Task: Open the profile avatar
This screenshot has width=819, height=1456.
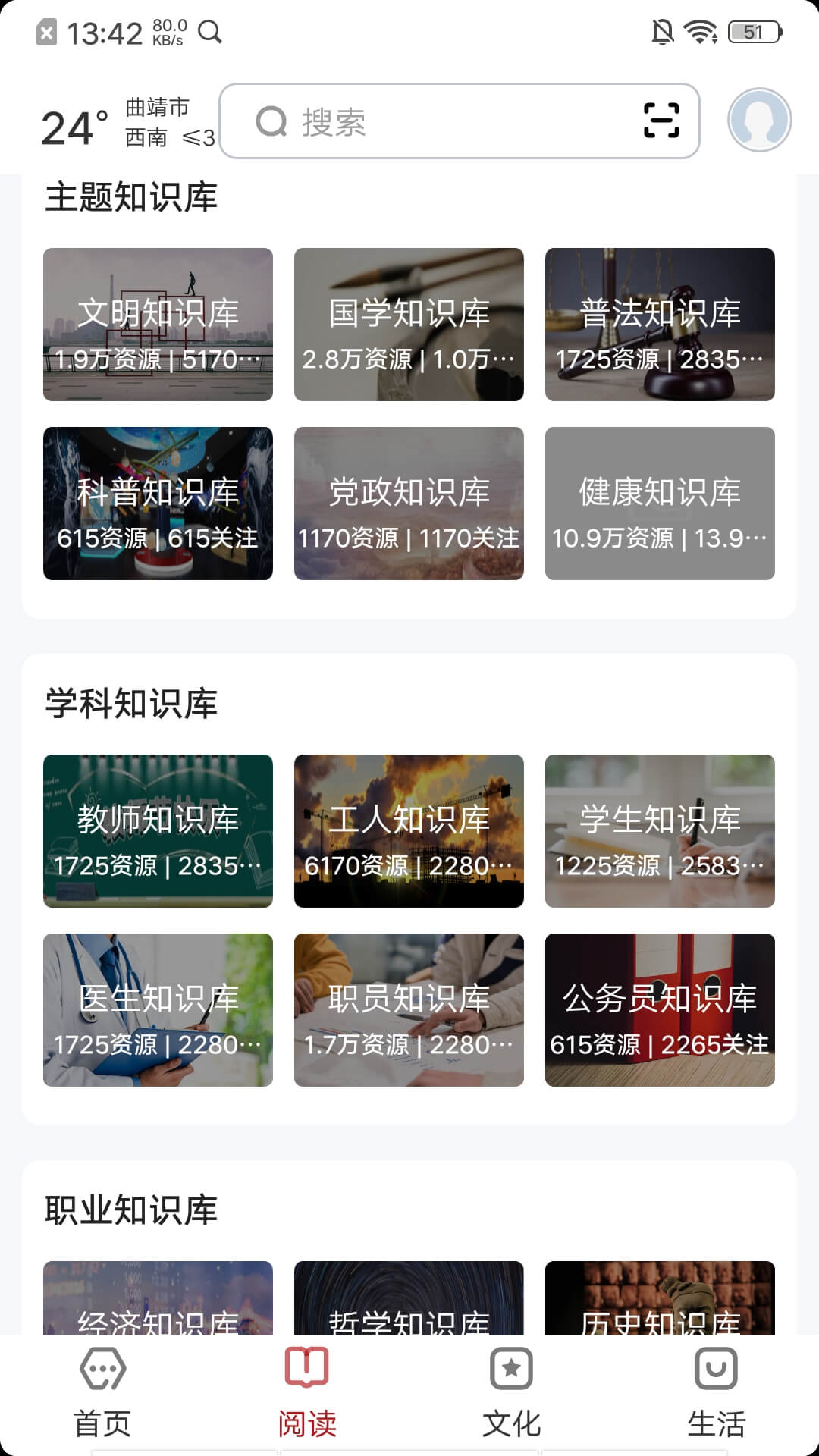Action: pos(759,121)
